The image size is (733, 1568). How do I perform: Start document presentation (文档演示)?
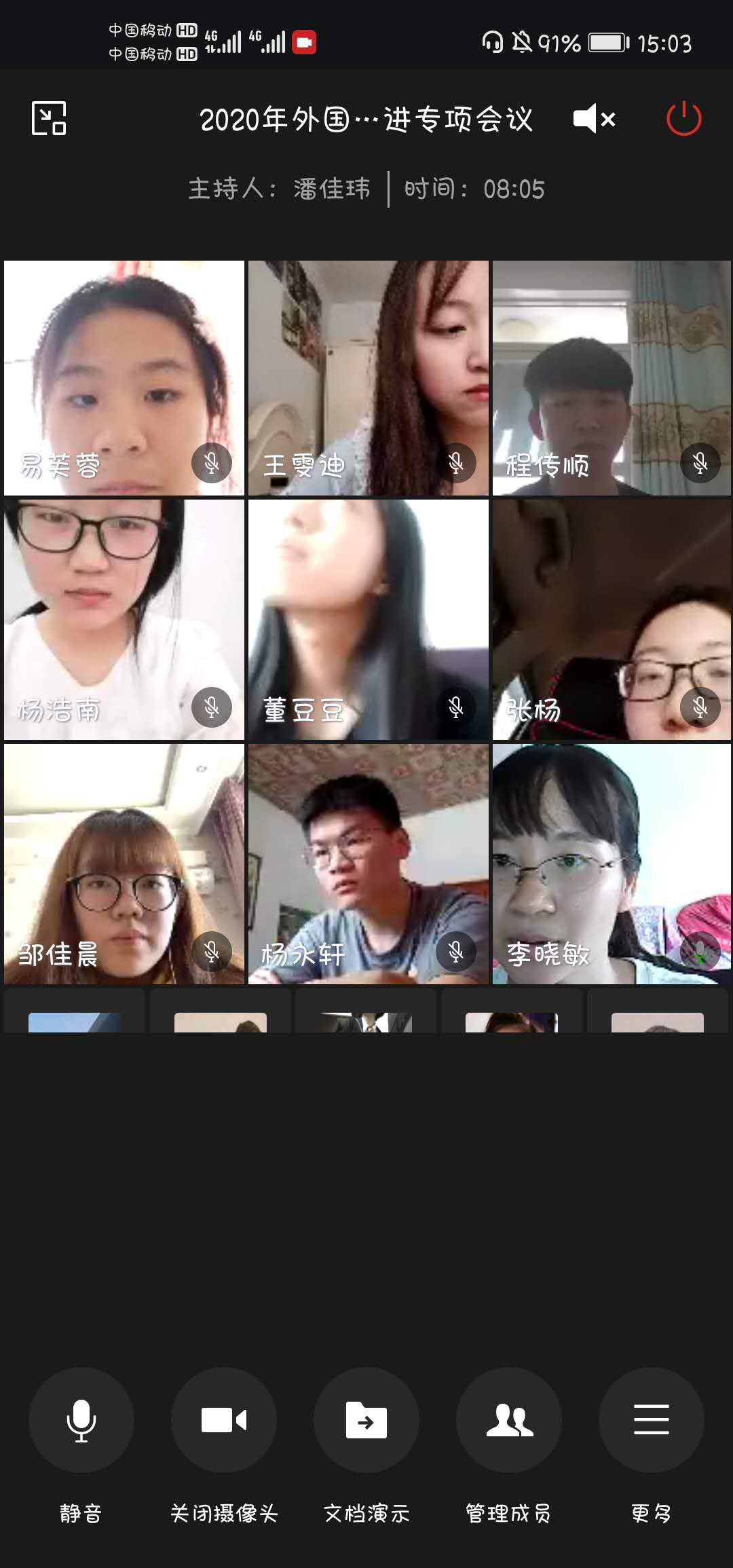click(366, 1420)
